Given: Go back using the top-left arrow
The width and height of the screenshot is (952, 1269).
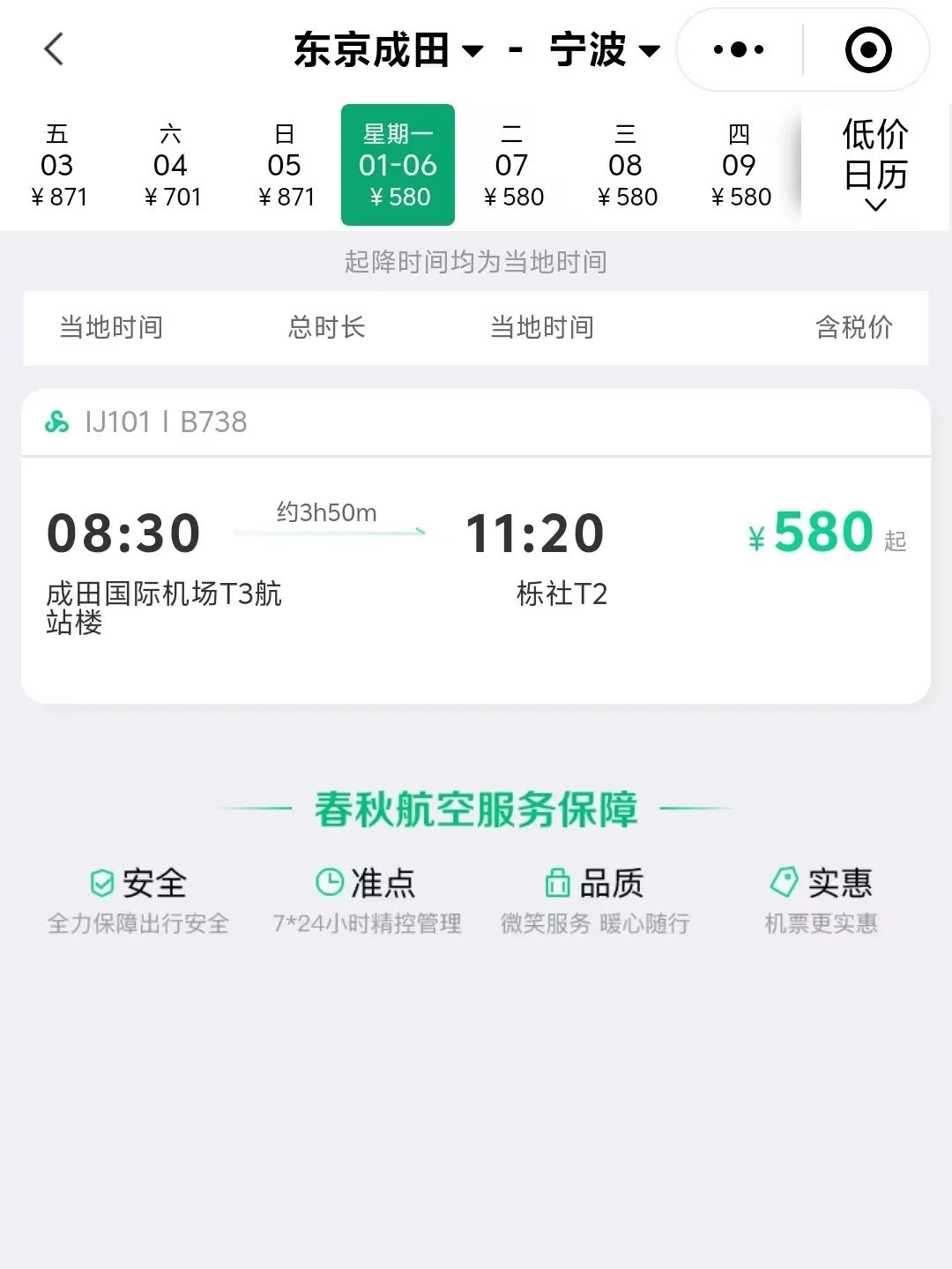Looking at the screenshot, I should [x=55, y=49].
